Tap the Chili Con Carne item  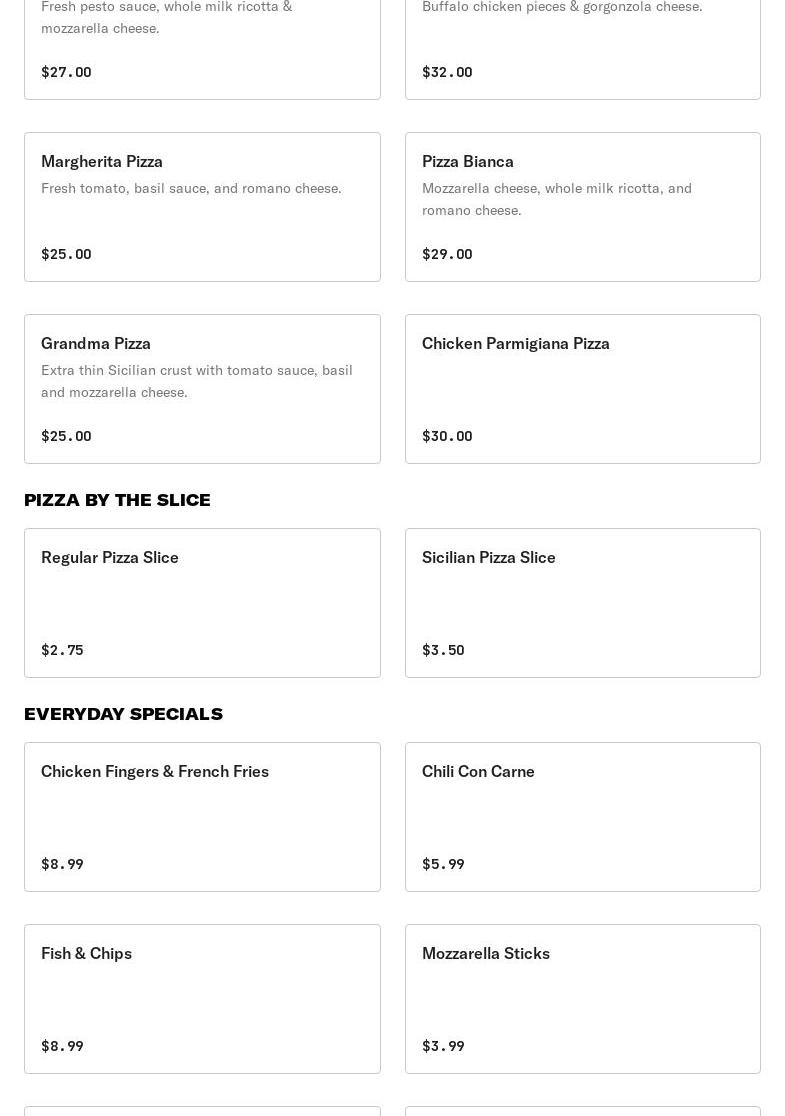(x=583, y=817)
